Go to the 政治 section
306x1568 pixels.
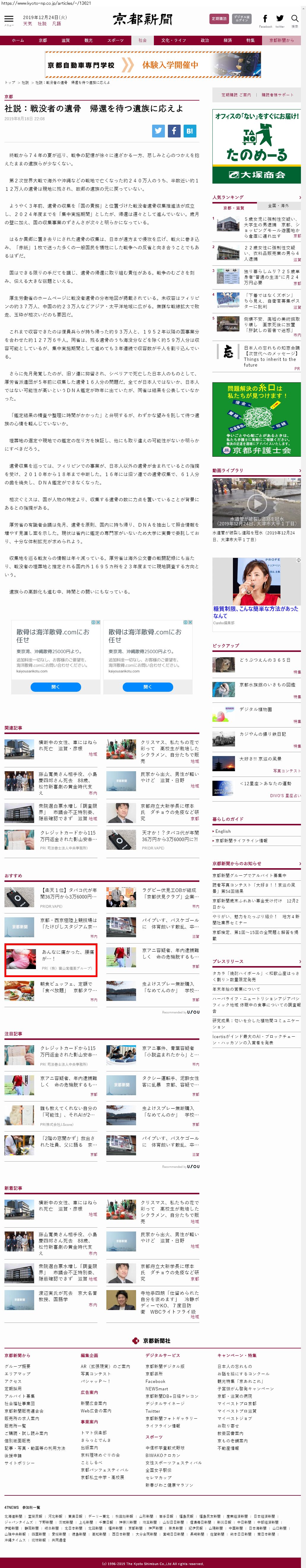204,40
